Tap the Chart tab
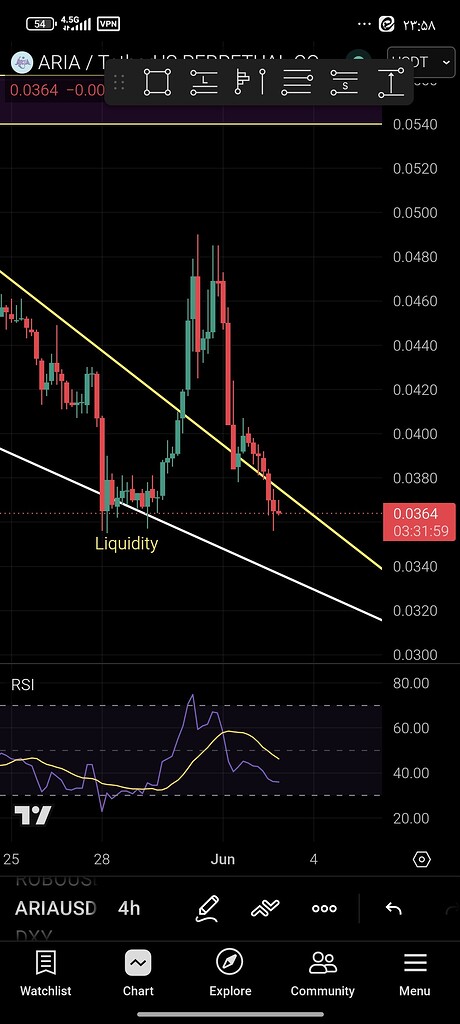This screenshot has width=460, height=1024. (138, 973)
